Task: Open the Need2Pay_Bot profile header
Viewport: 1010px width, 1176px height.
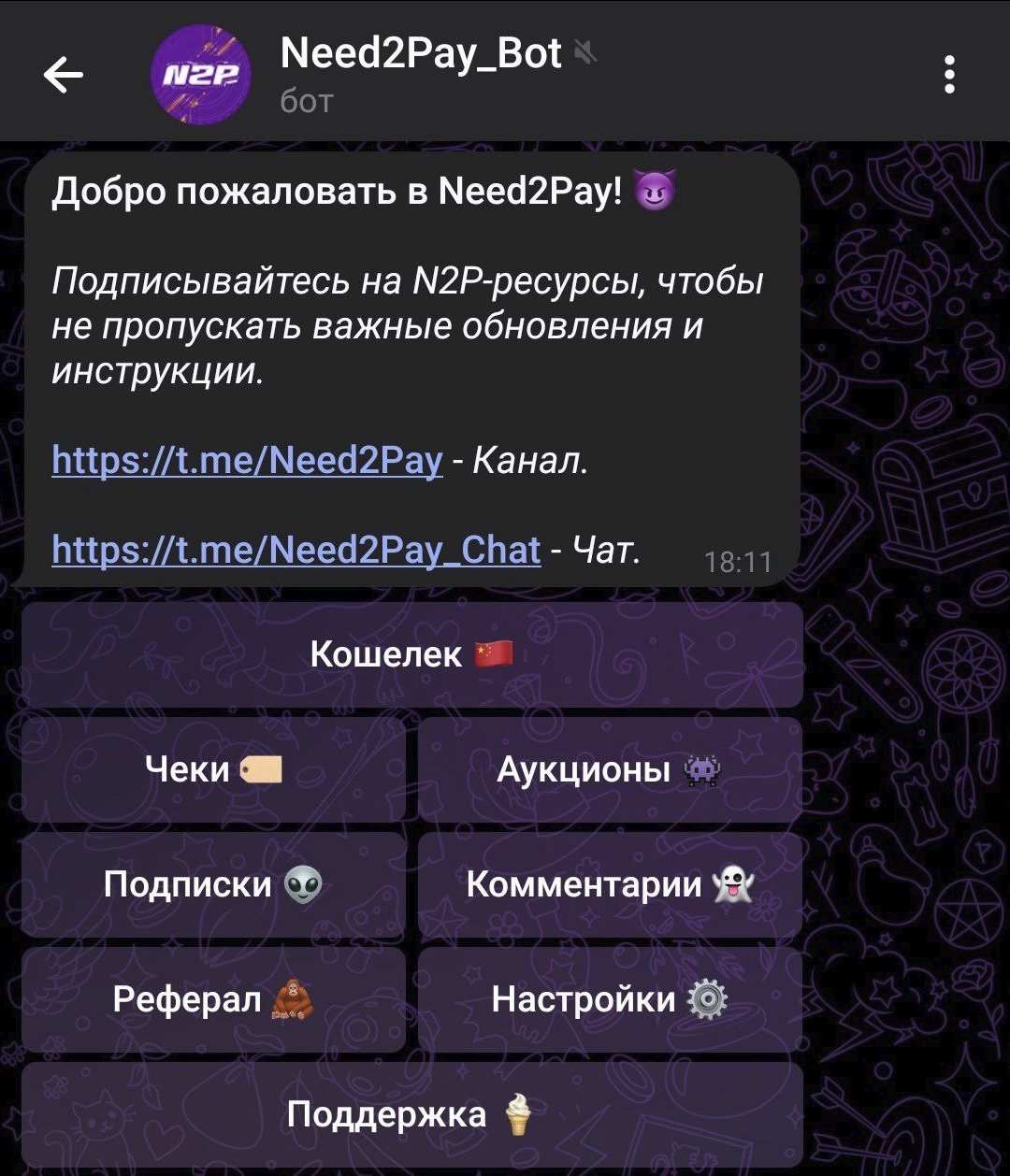Action: coord(421,73)
